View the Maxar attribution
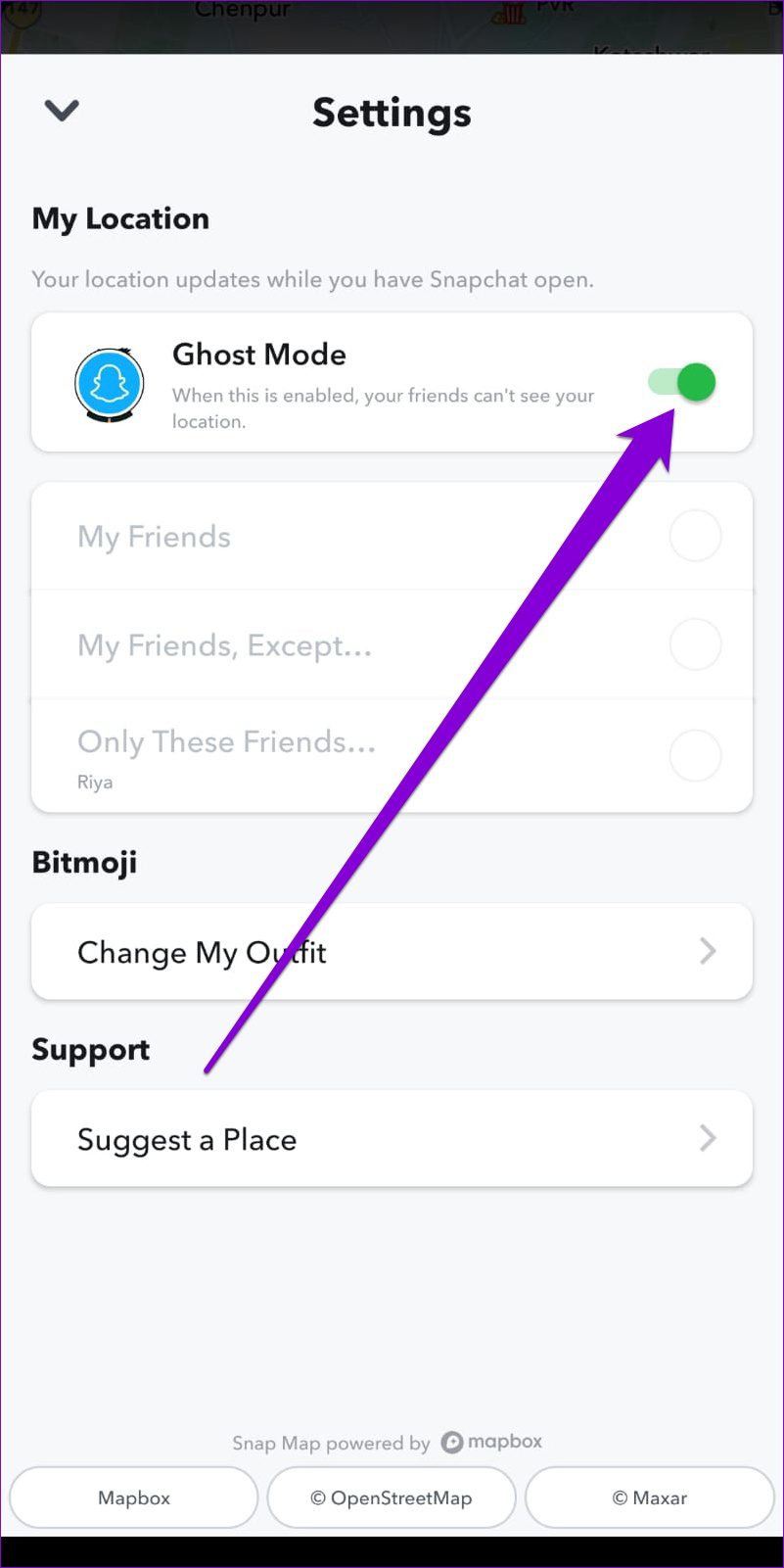The image size is (784, 1568). pos(650,1497)
